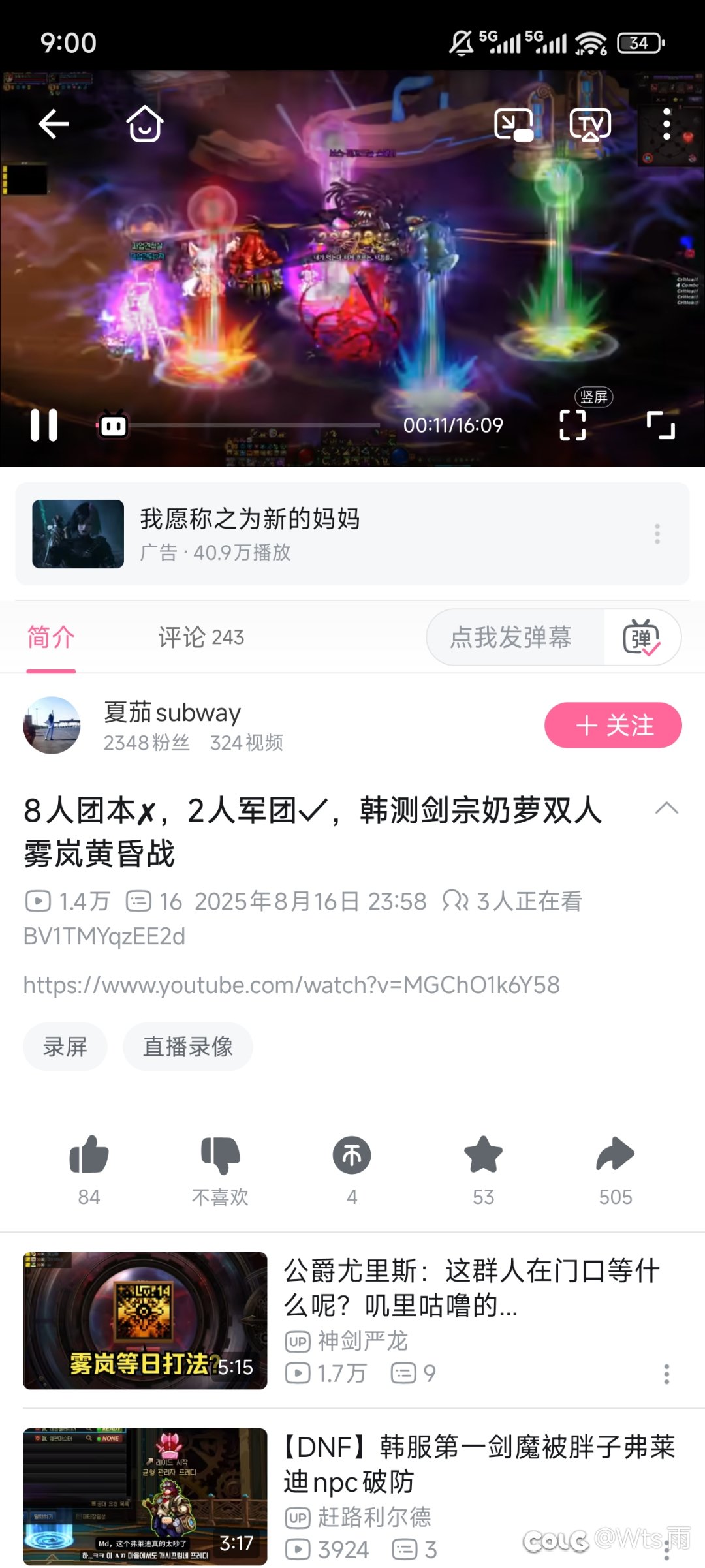Open the YouTube link in the description
This screenshot has width=705, height=1568.
291,985
